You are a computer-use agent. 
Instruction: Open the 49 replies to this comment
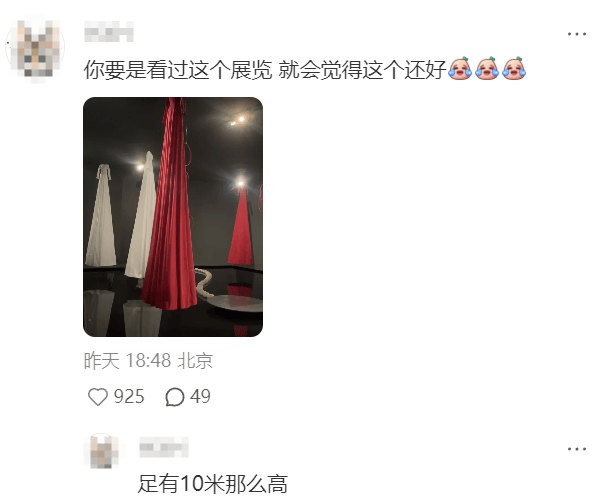click(x=175, y=397)
